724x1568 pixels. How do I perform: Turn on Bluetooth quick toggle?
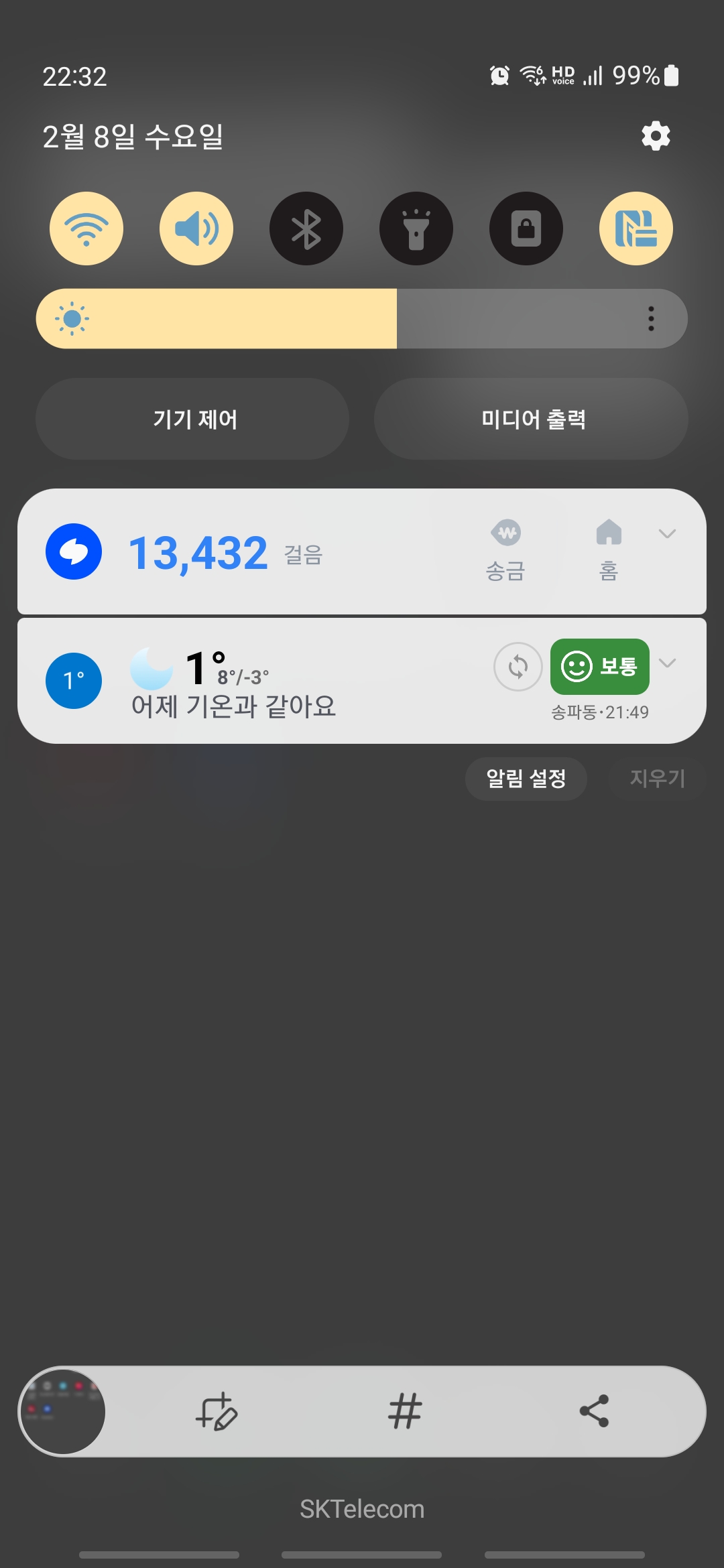(306, 228)
